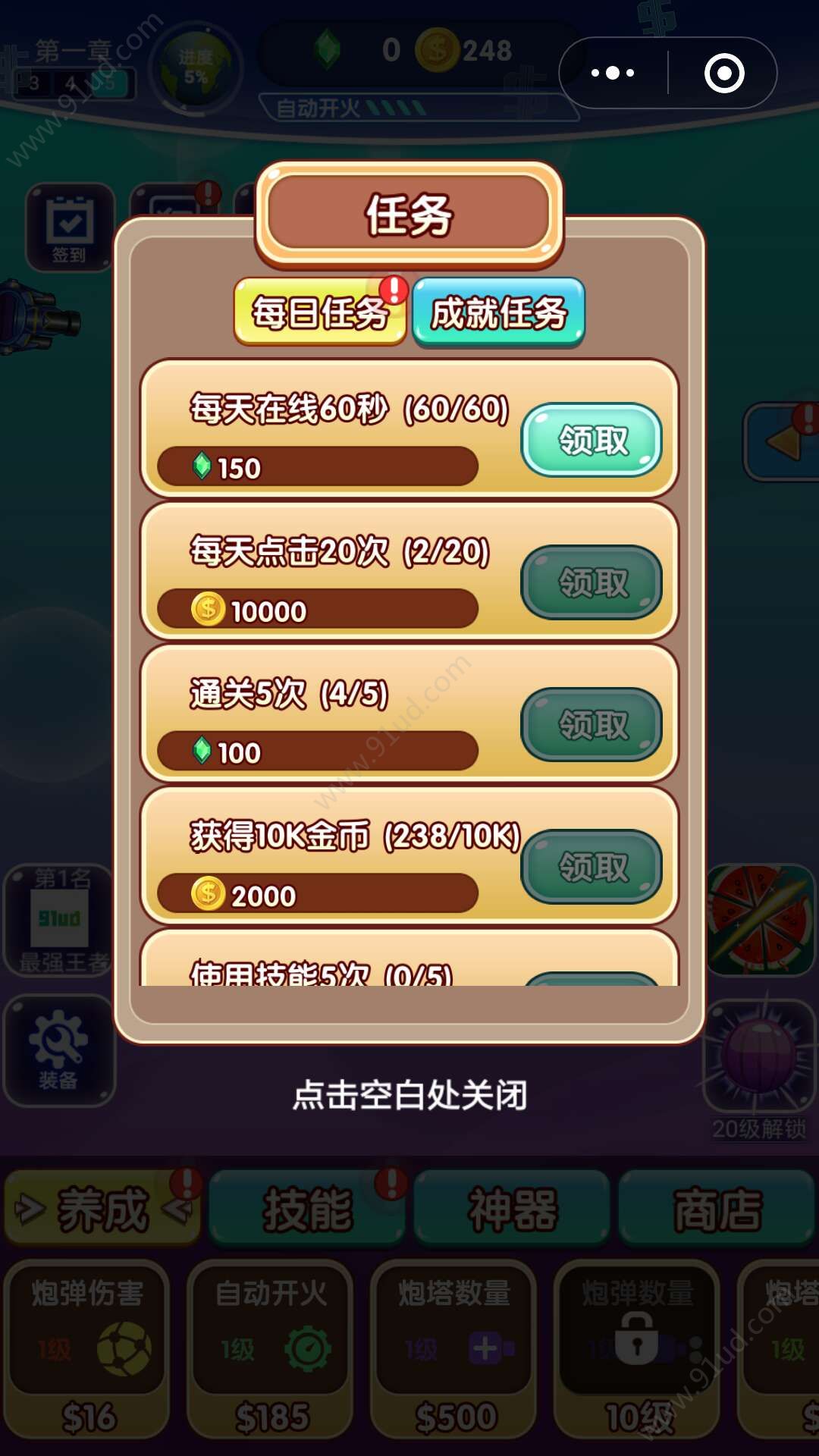Claim the 每天在线60秒 reward
Image resolution: width=819 pixels, height=1456 pixels.
[x=591, y=440]
